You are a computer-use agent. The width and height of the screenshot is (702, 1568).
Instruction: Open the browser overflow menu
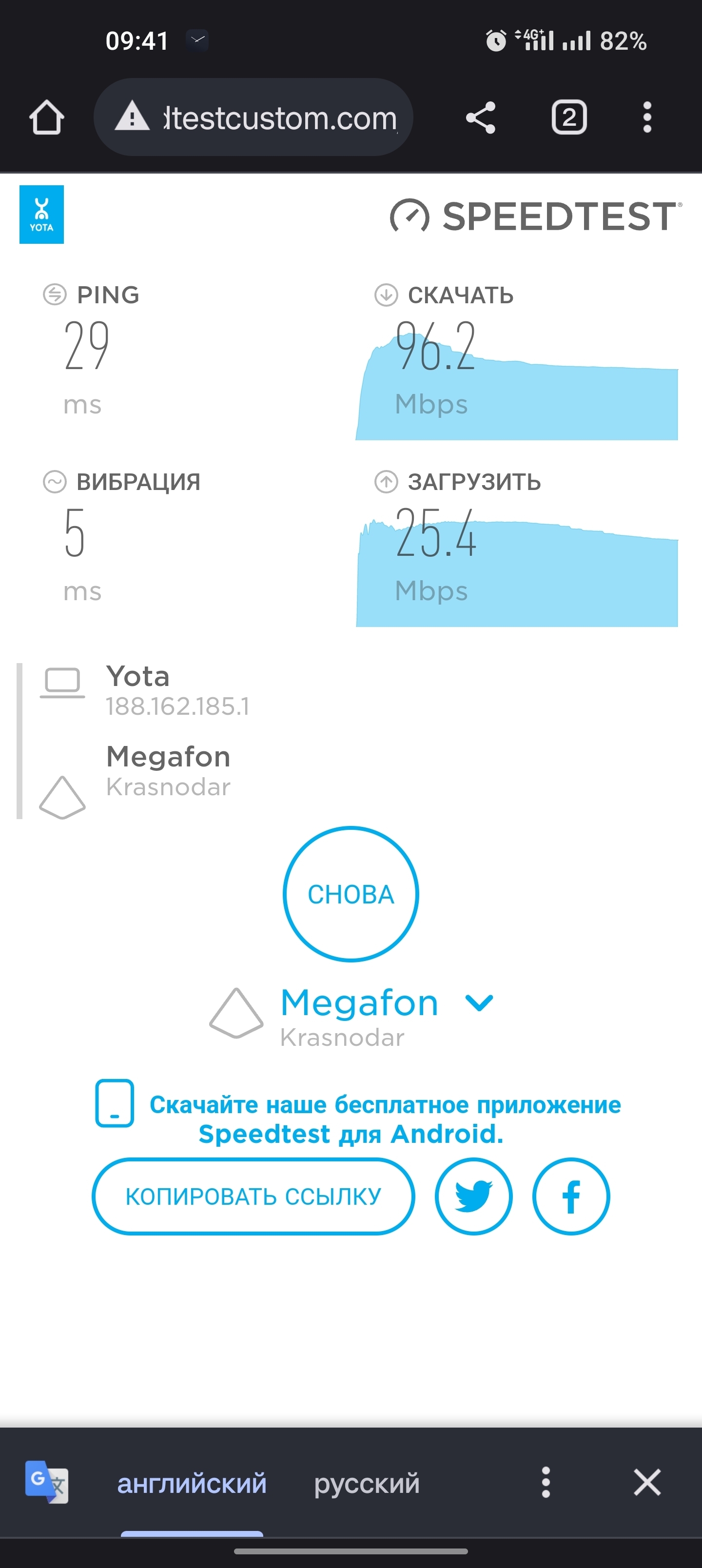click(x=646, y=117)
